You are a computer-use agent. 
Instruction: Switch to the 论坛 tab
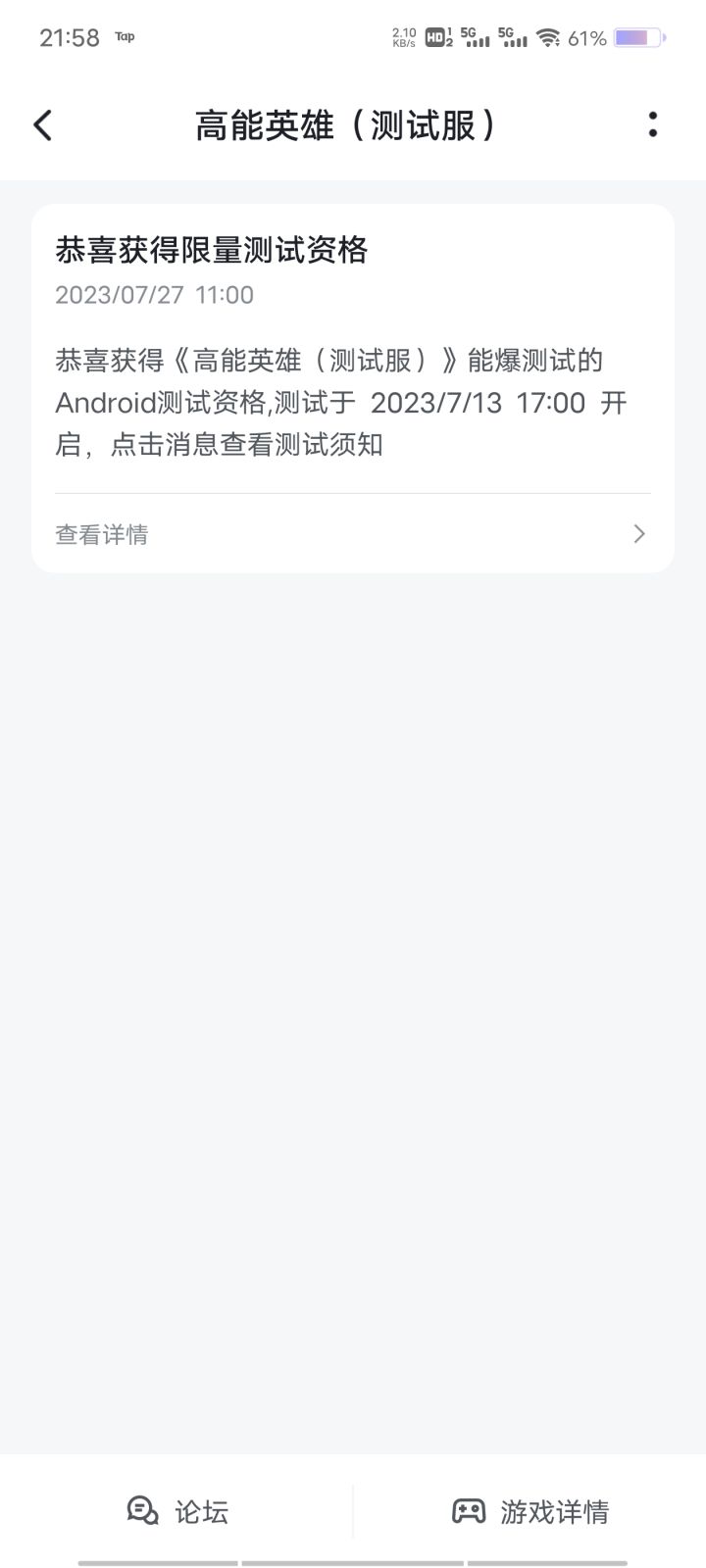point(176,1512)
